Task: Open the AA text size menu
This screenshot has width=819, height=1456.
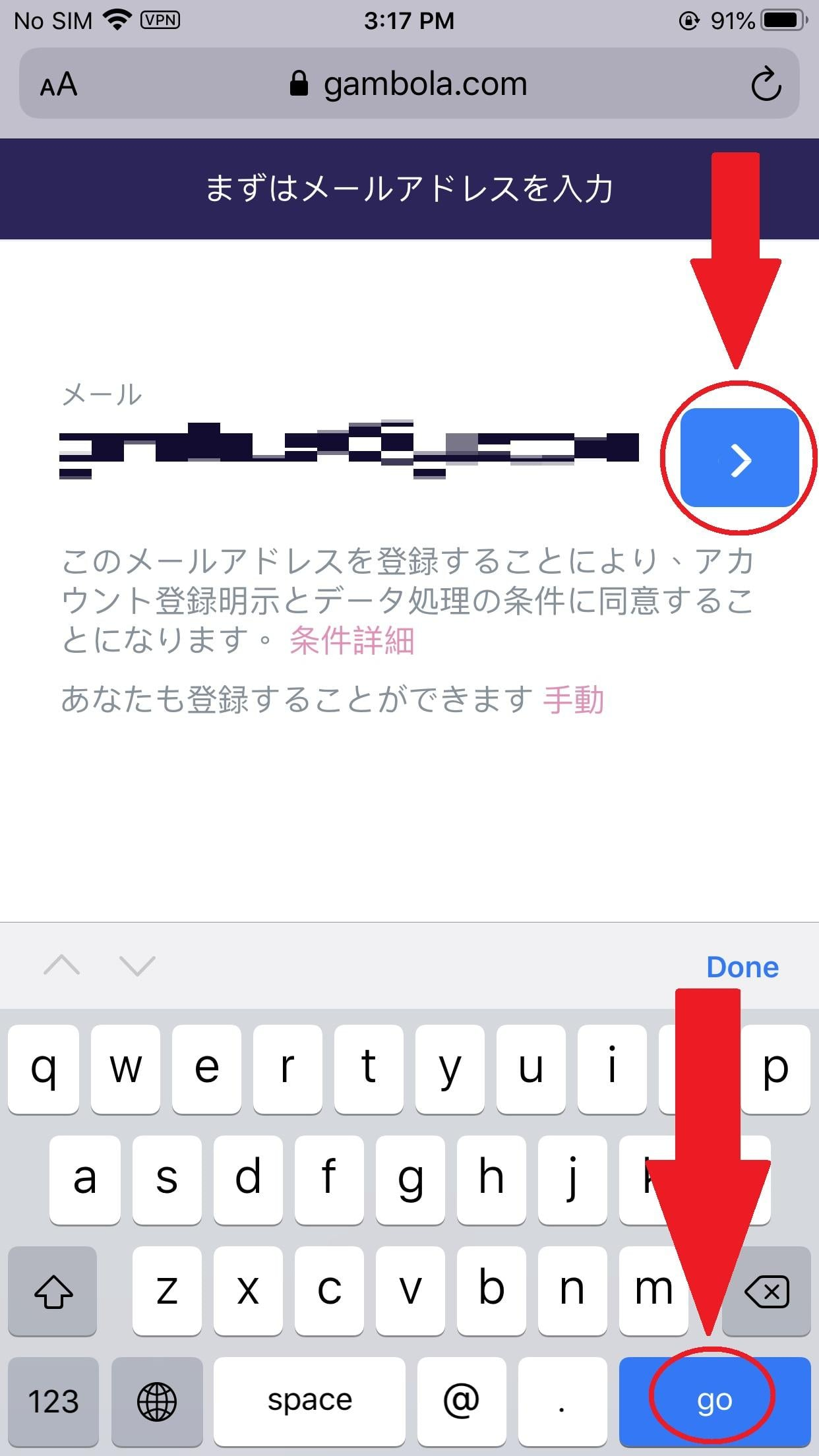Action: click(59, 84)
